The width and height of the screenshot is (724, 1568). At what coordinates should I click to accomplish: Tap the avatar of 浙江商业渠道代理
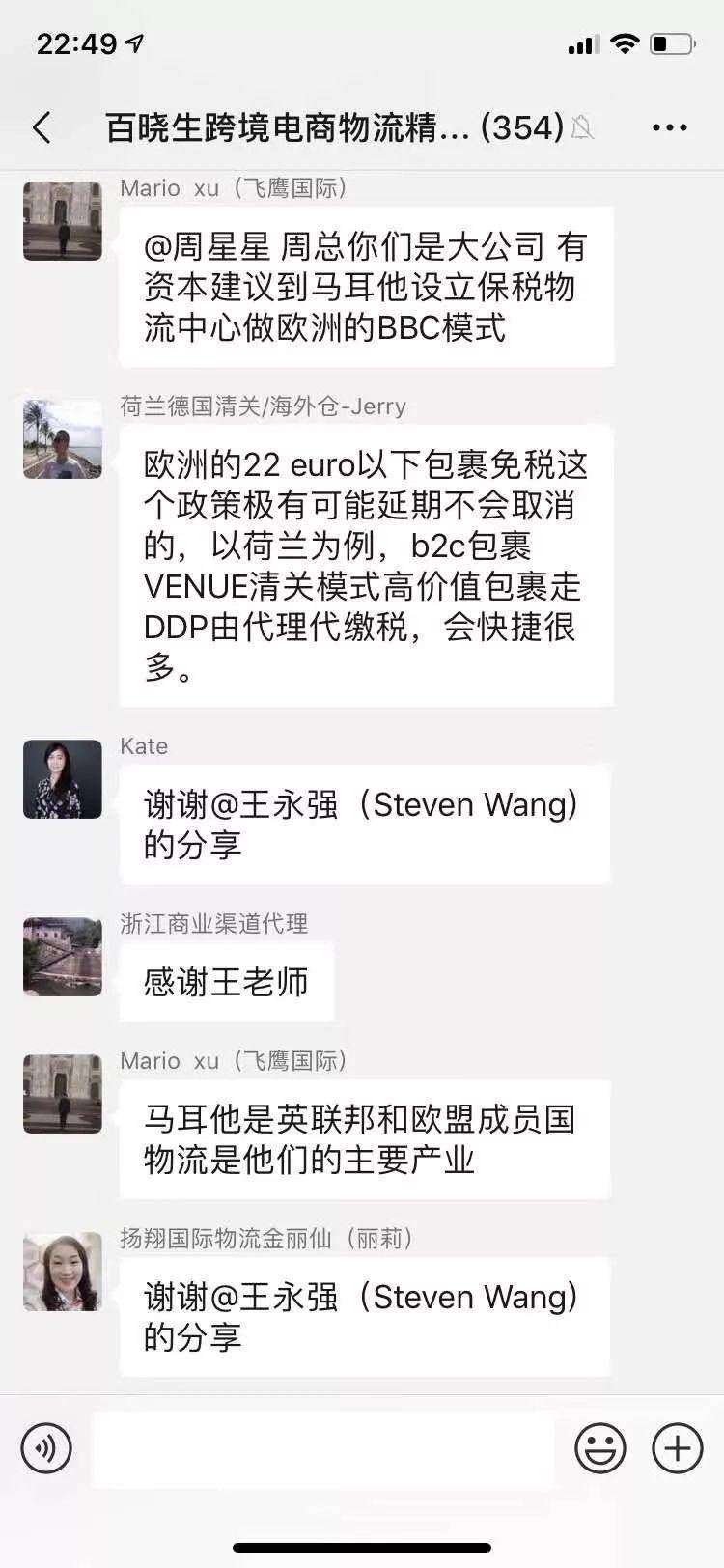point(63,957)
